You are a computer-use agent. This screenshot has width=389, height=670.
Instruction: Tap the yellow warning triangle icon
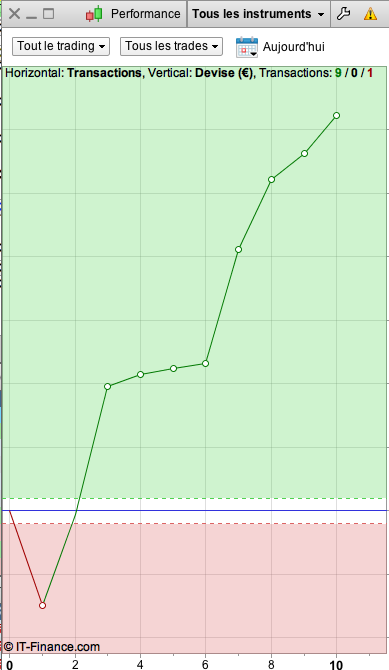[x=370, y=14]
